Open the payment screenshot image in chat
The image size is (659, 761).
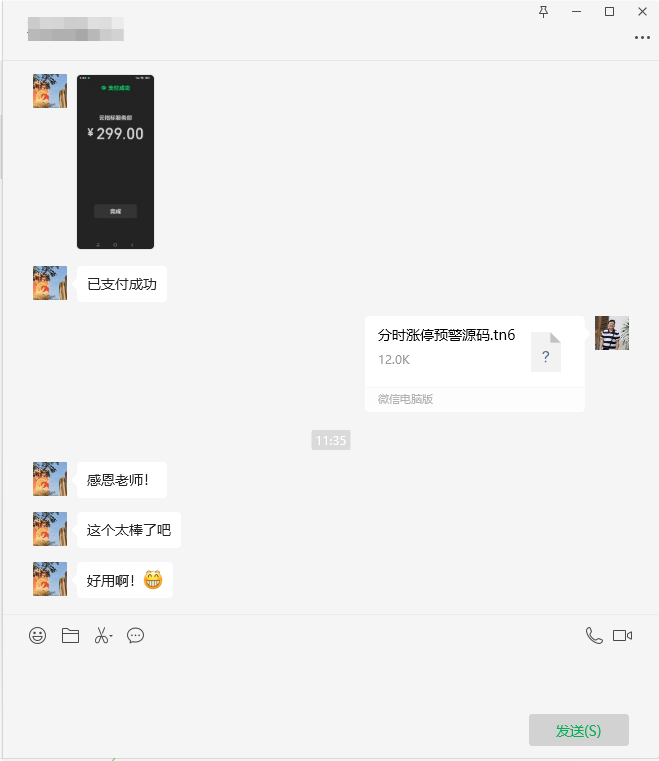point(115,161)
